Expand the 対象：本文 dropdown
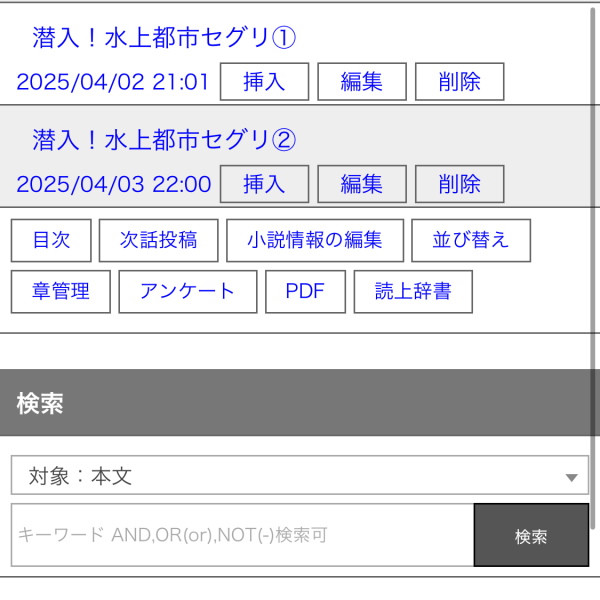The image size is (600, 600). click(300, 476)
